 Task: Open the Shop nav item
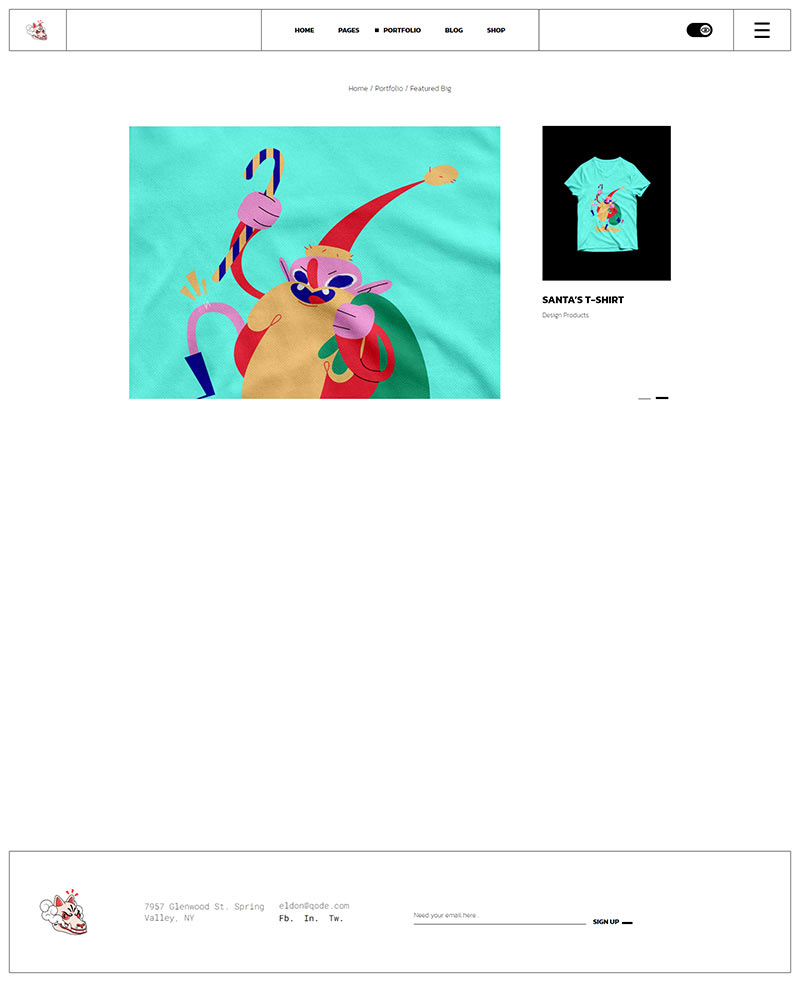[496, 30]
